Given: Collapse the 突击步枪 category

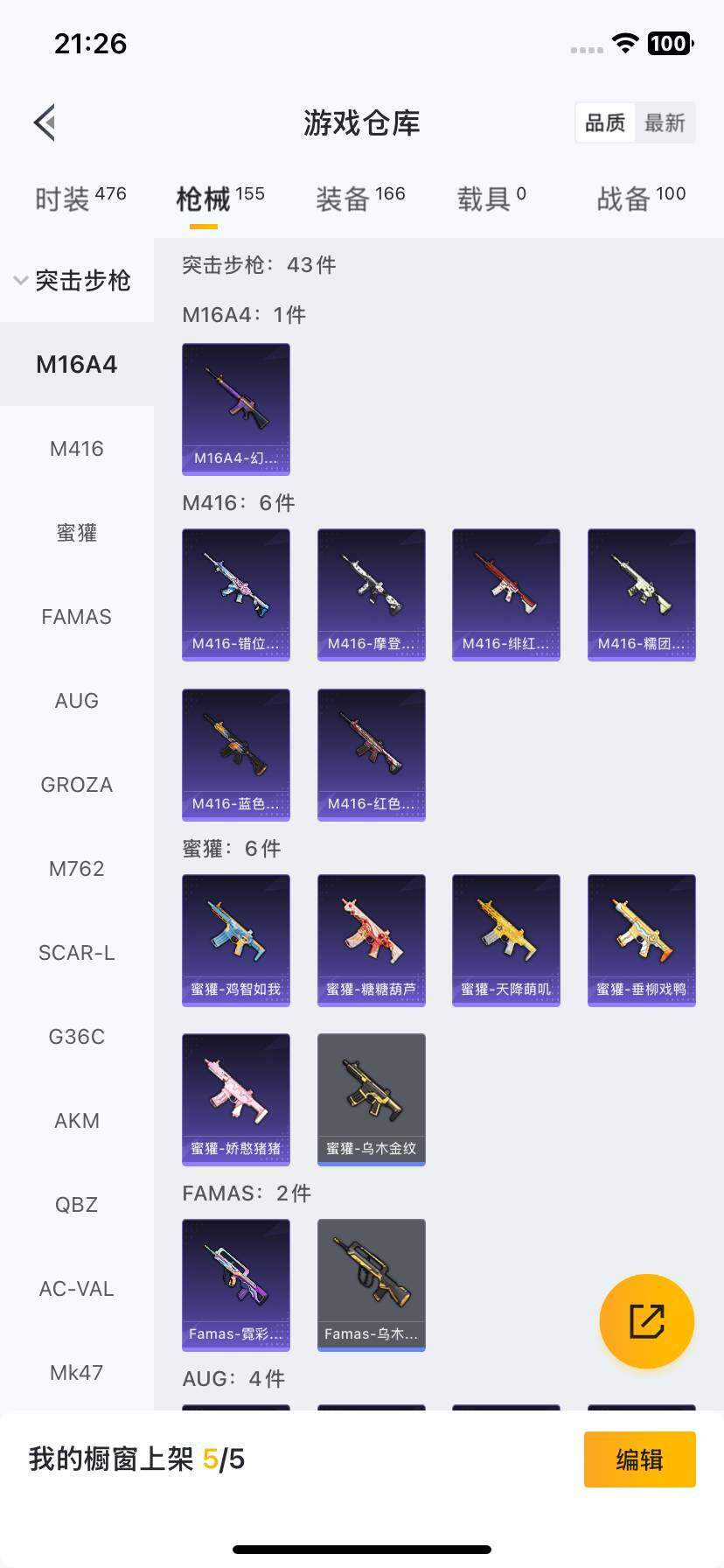Looking at the screenshot, I should pos(73,281).
